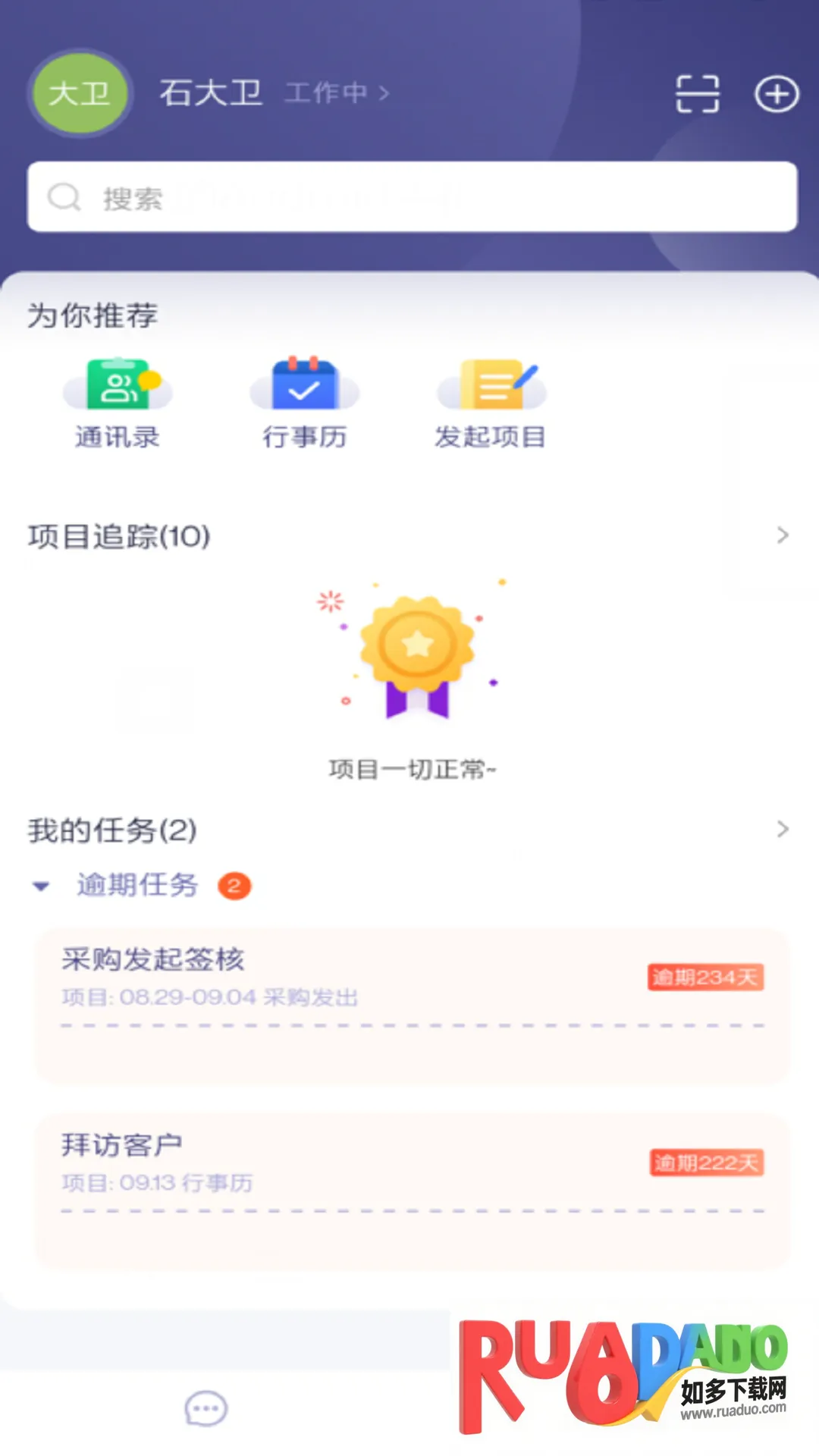View all in 项目追踪(10)
Viewport: 819px width, 1456px height.
(x=783, y=536)
